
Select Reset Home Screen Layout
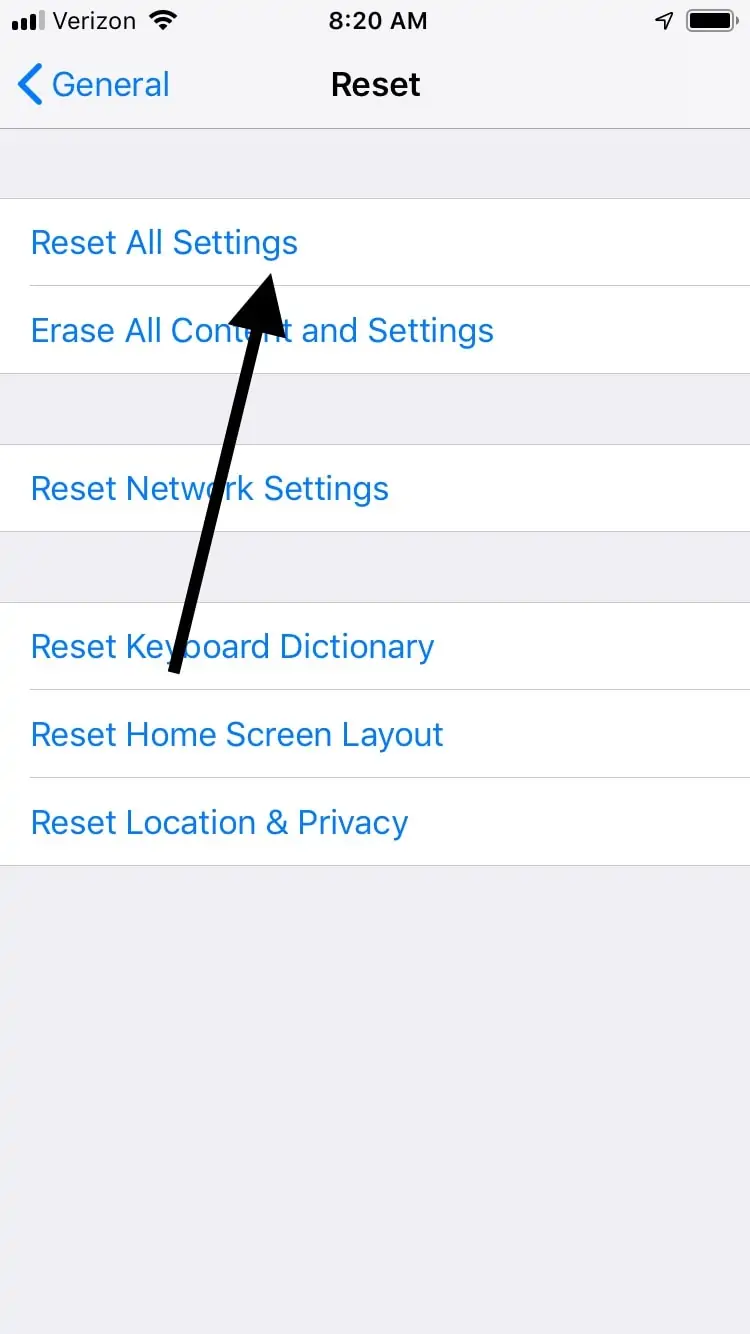click(x=375, y=734)
